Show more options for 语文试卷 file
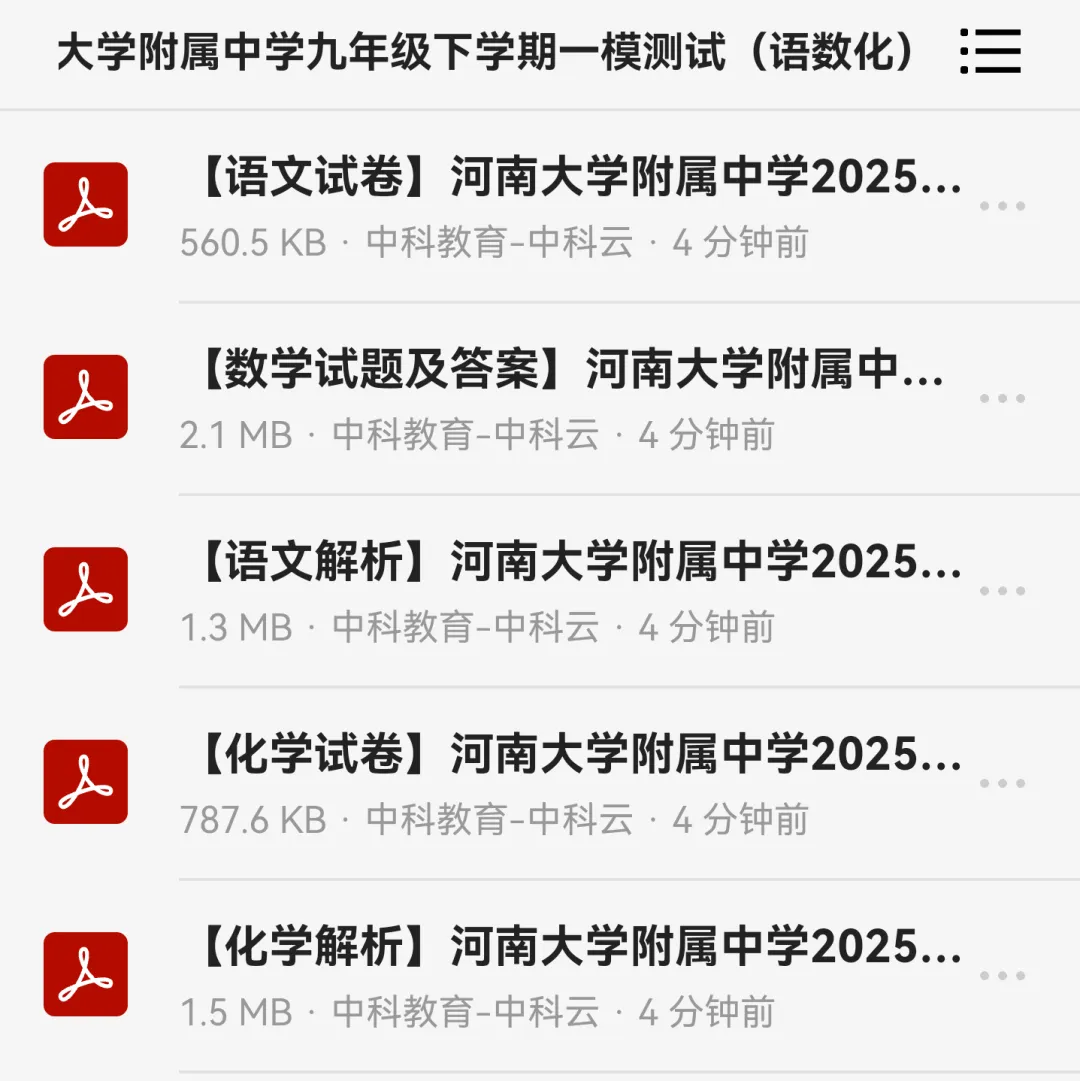Image resolution: width=1080 pixels, height=1081 pixels. pos(1002,206)
